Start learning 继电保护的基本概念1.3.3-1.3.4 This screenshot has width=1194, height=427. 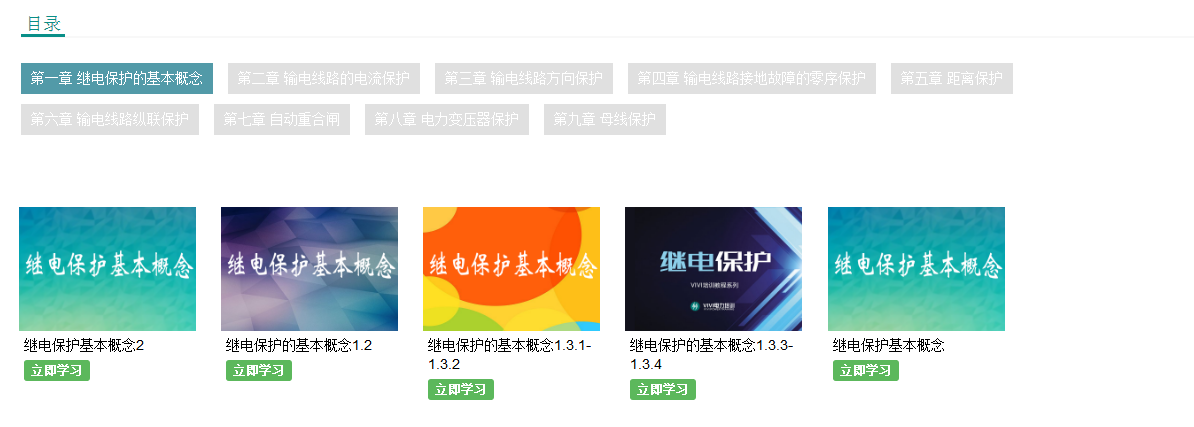pyautogui.click(x=663, y=389)
